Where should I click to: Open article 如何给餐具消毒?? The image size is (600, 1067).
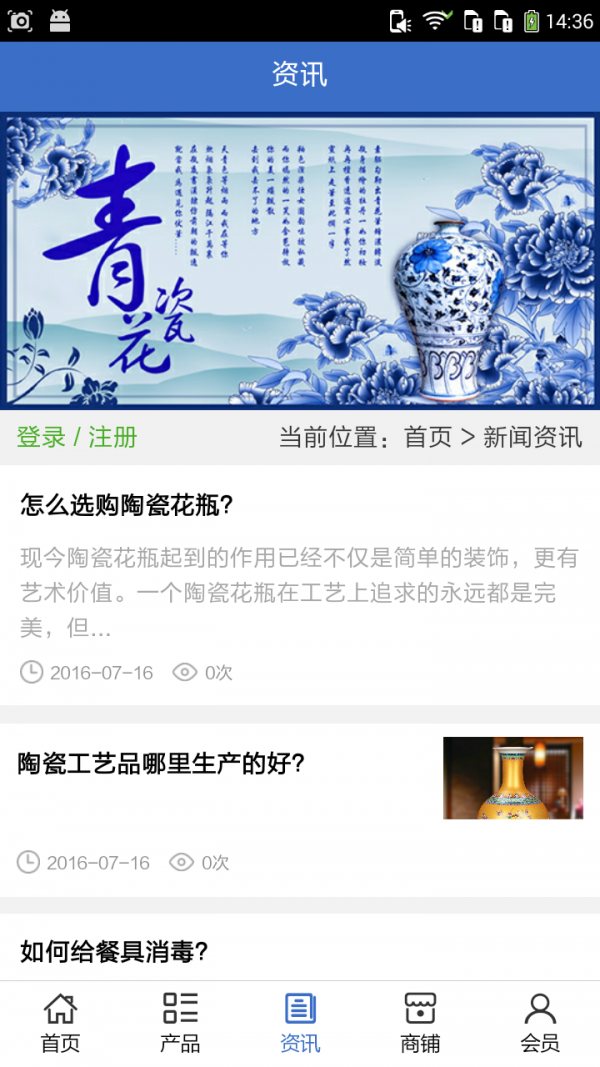click(x=114, y=951)
